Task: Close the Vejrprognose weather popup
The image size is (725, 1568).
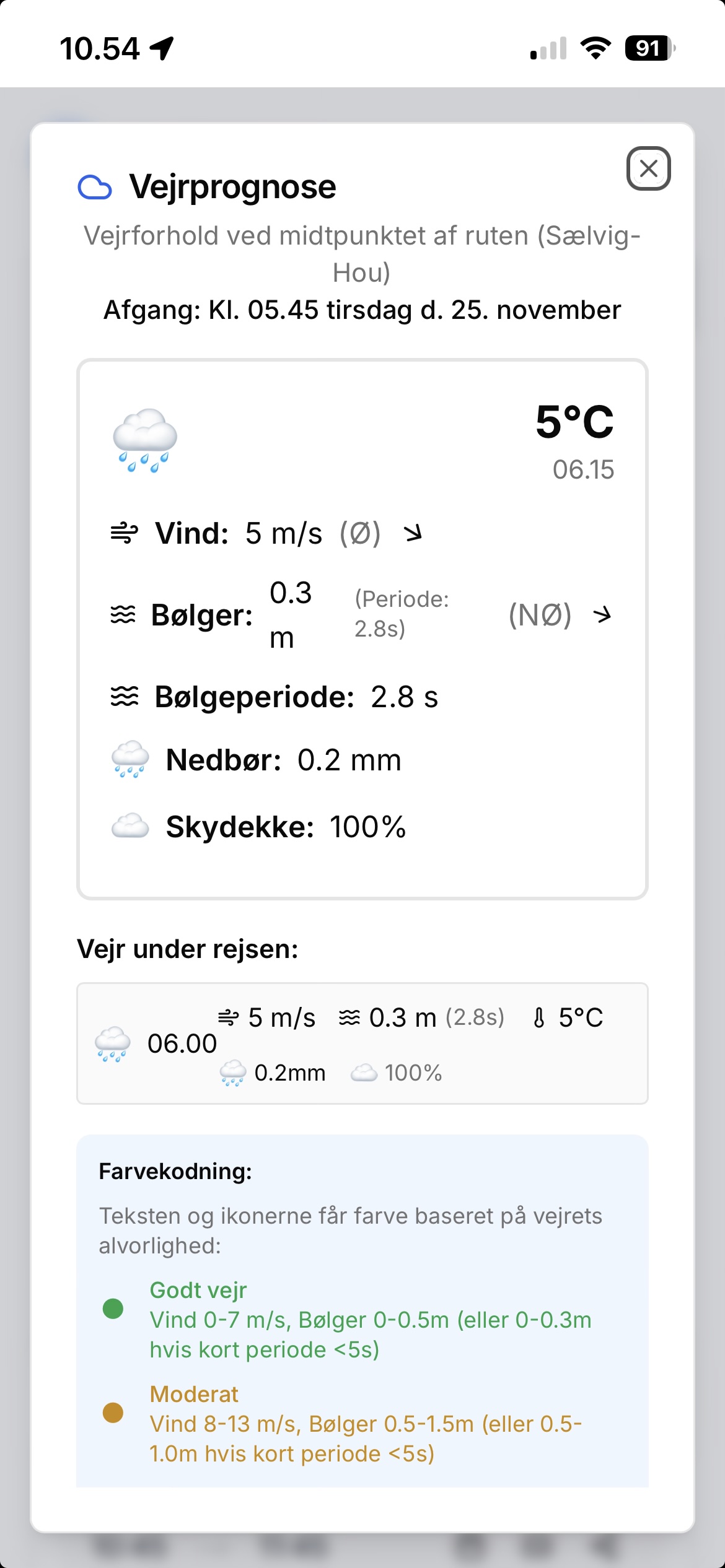Action: (648, 169)
